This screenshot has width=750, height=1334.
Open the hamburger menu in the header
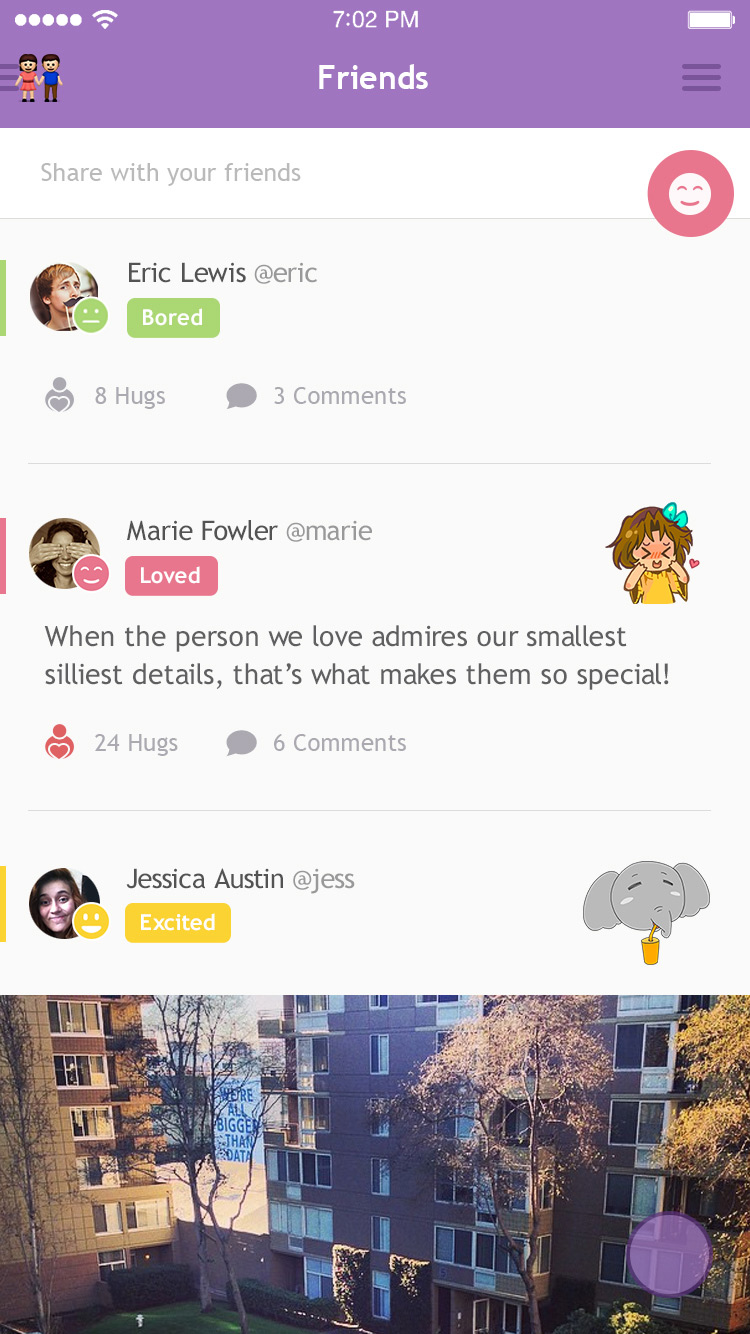pos(701,78)
